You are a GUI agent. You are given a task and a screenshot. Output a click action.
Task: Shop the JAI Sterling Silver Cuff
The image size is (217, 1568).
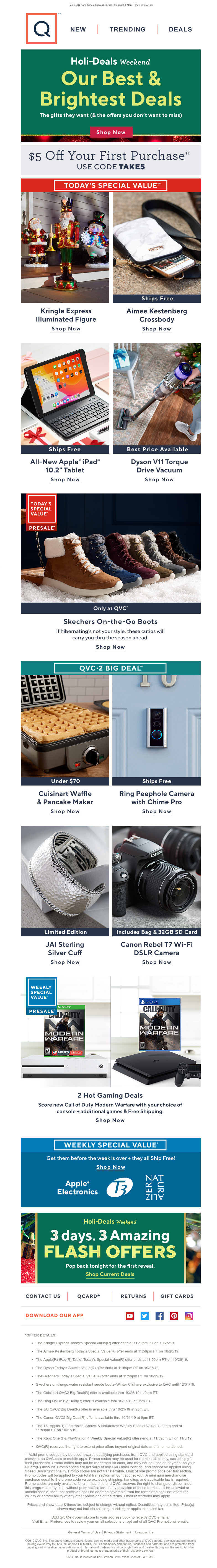[x=65, y=962]
